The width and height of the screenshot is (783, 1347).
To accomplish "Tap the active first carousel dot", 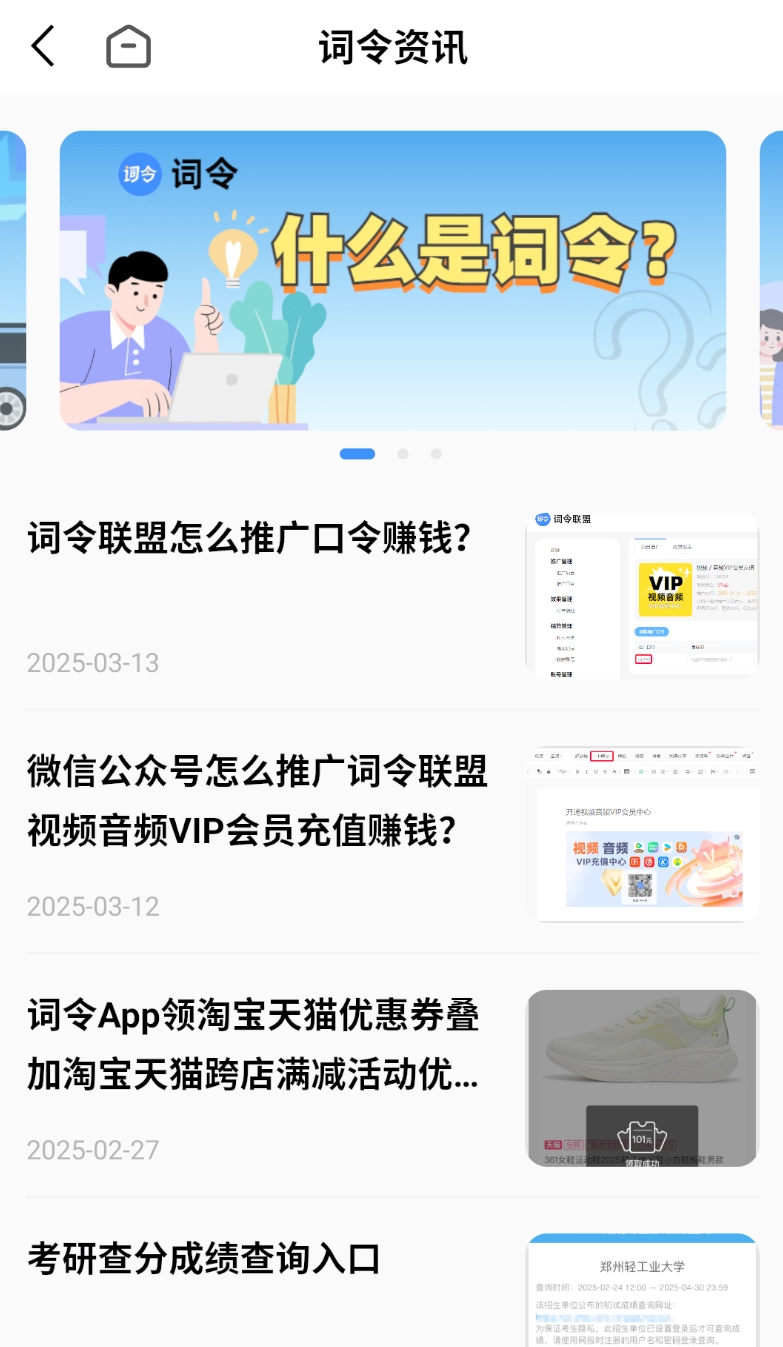I will point(357,453).
